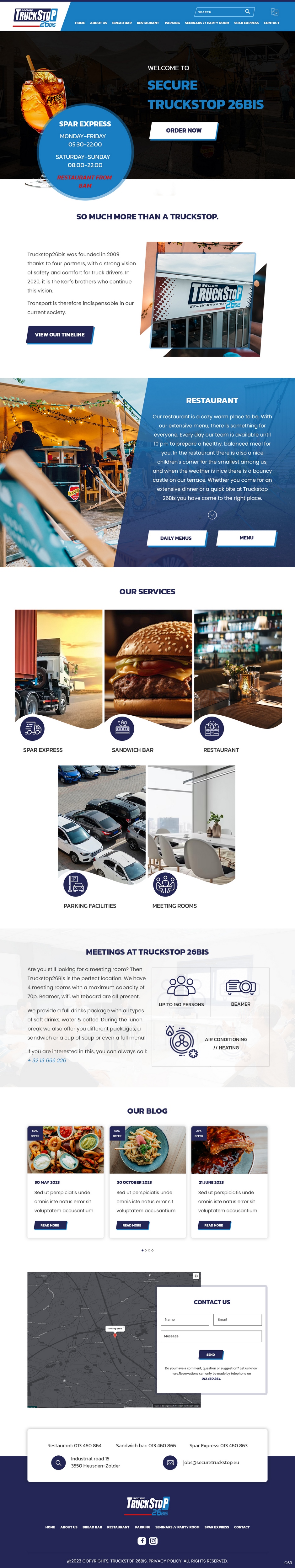Viewport: 295px width, 1568px height.
Task: Open the language translate icon
Action: tap(274, 12)
